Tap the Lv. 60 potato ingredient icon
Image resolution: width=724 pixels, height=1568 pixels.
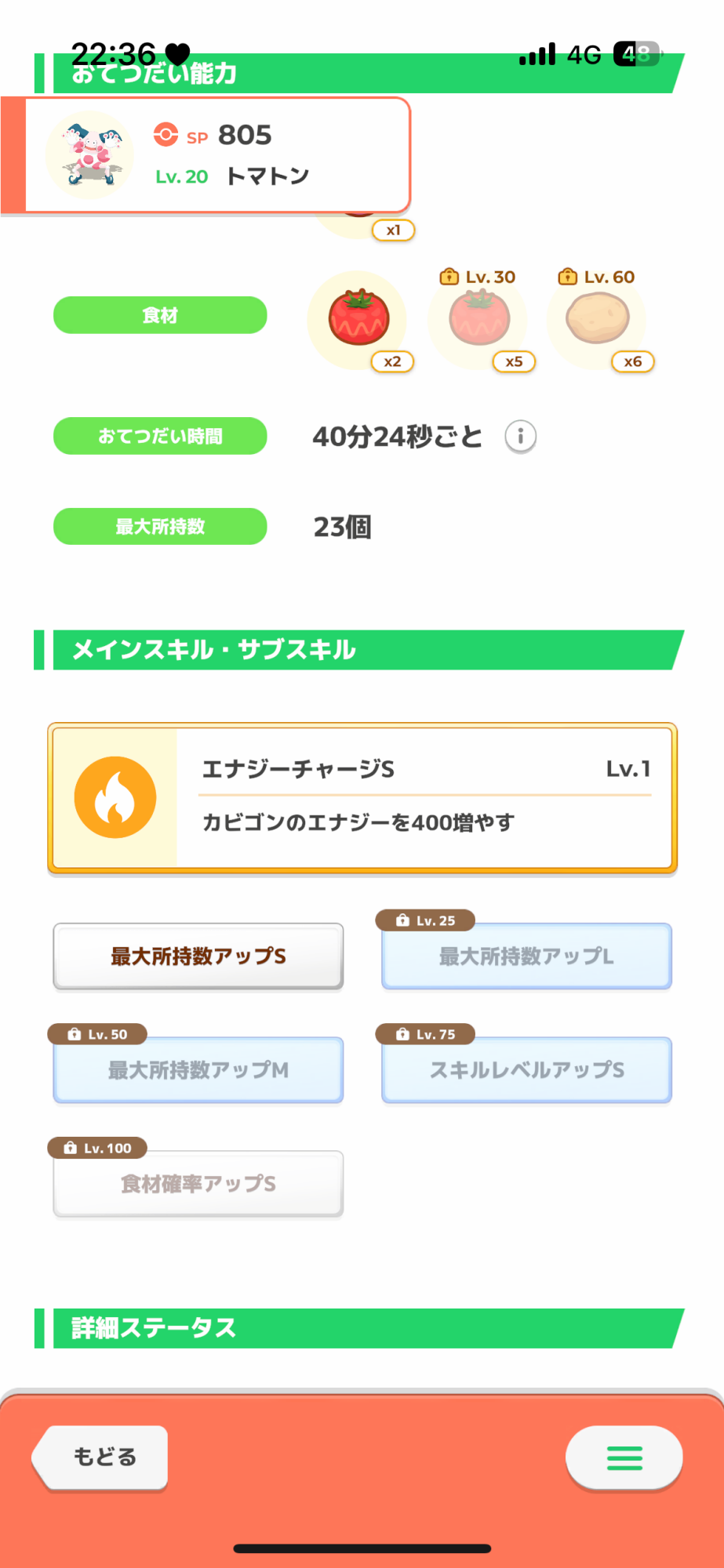598,320
